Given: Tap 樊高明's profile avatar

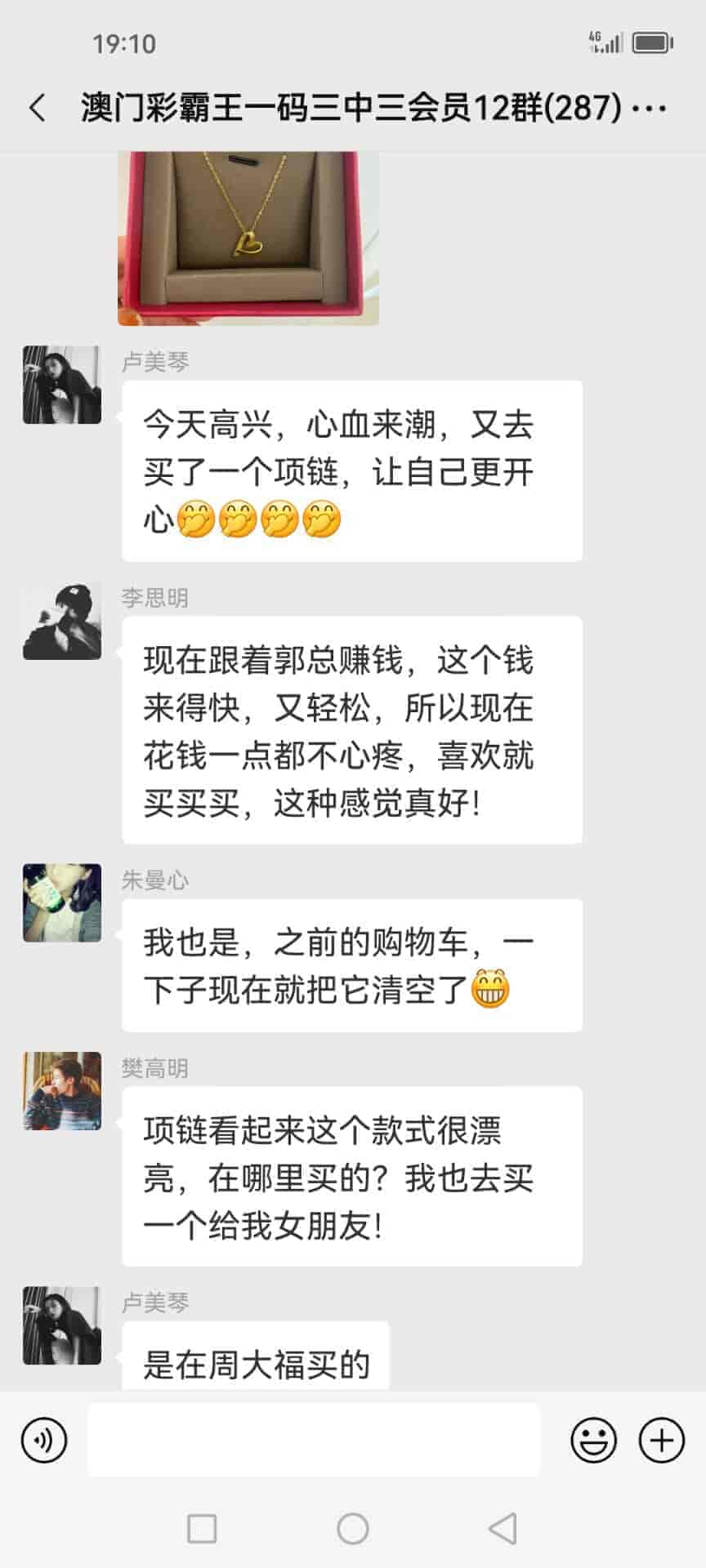Looking at the screenshot, I should 62,1091.
